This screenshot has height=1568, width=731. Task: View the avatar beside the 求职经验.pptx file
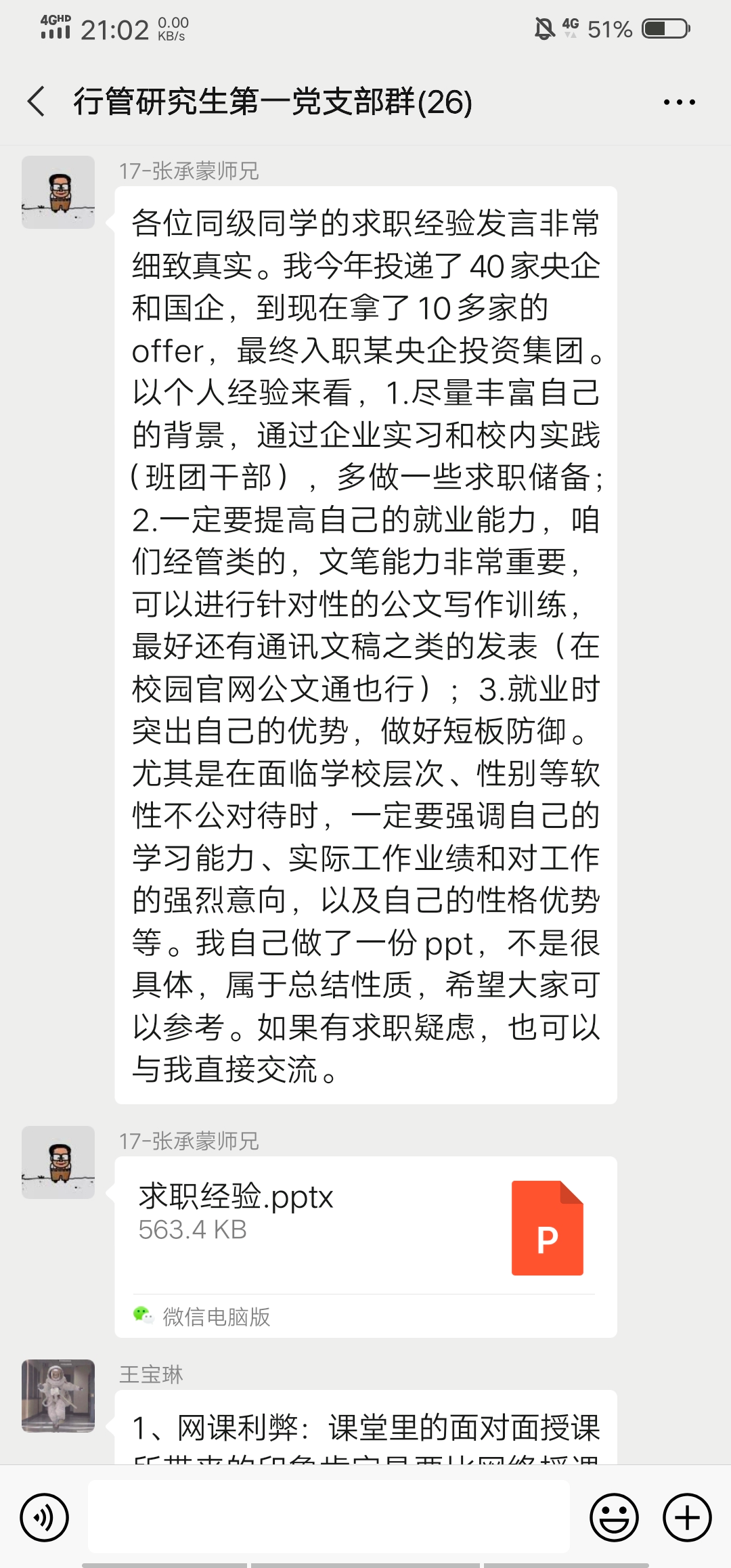[58, 1162]
